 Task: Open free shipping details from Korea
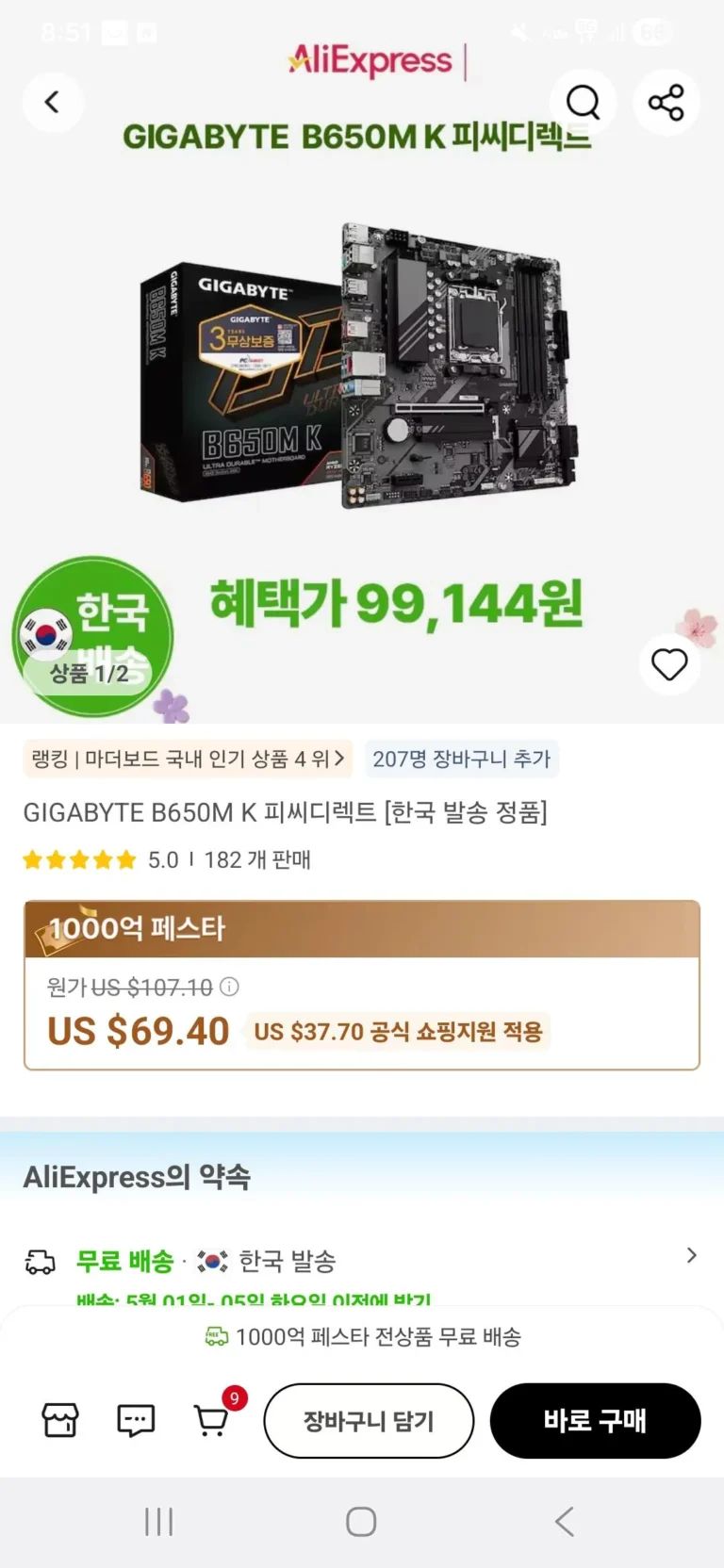pos(362,1261)
